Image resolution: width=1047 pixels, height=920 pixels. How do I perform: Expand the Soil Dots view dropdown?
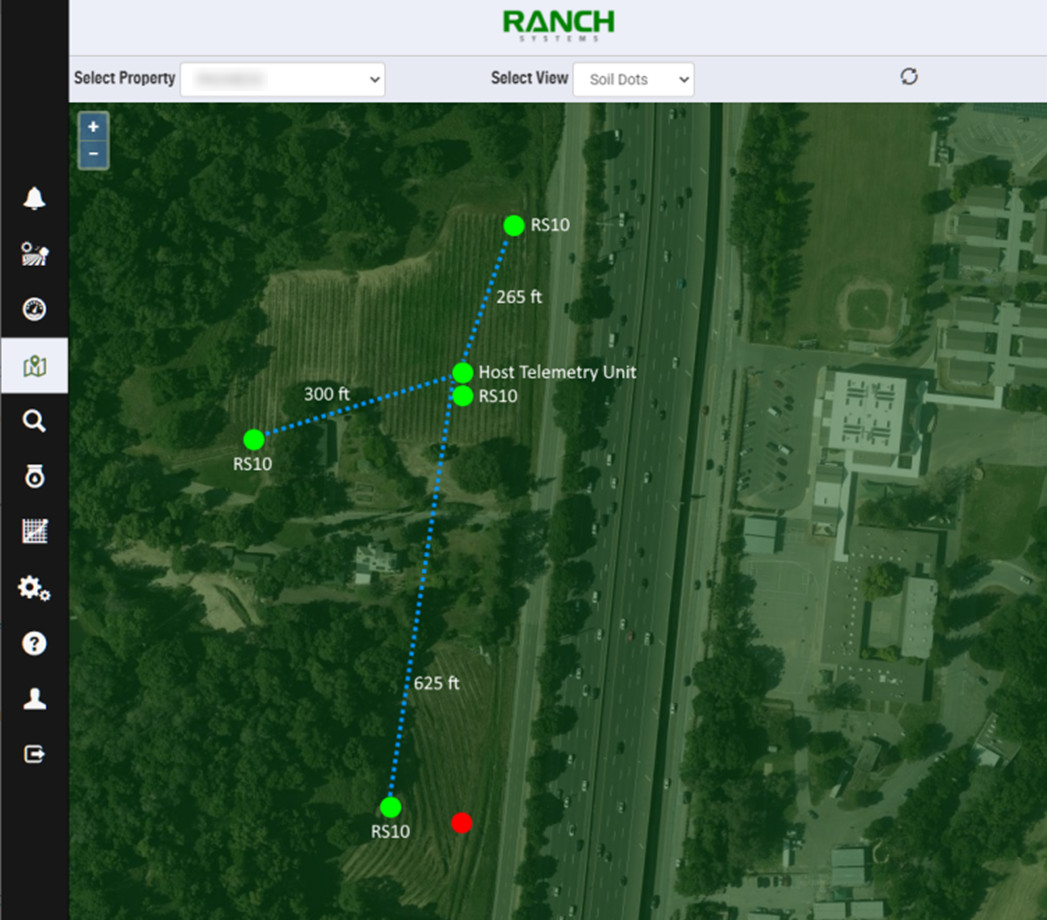(x=633, y=80)
